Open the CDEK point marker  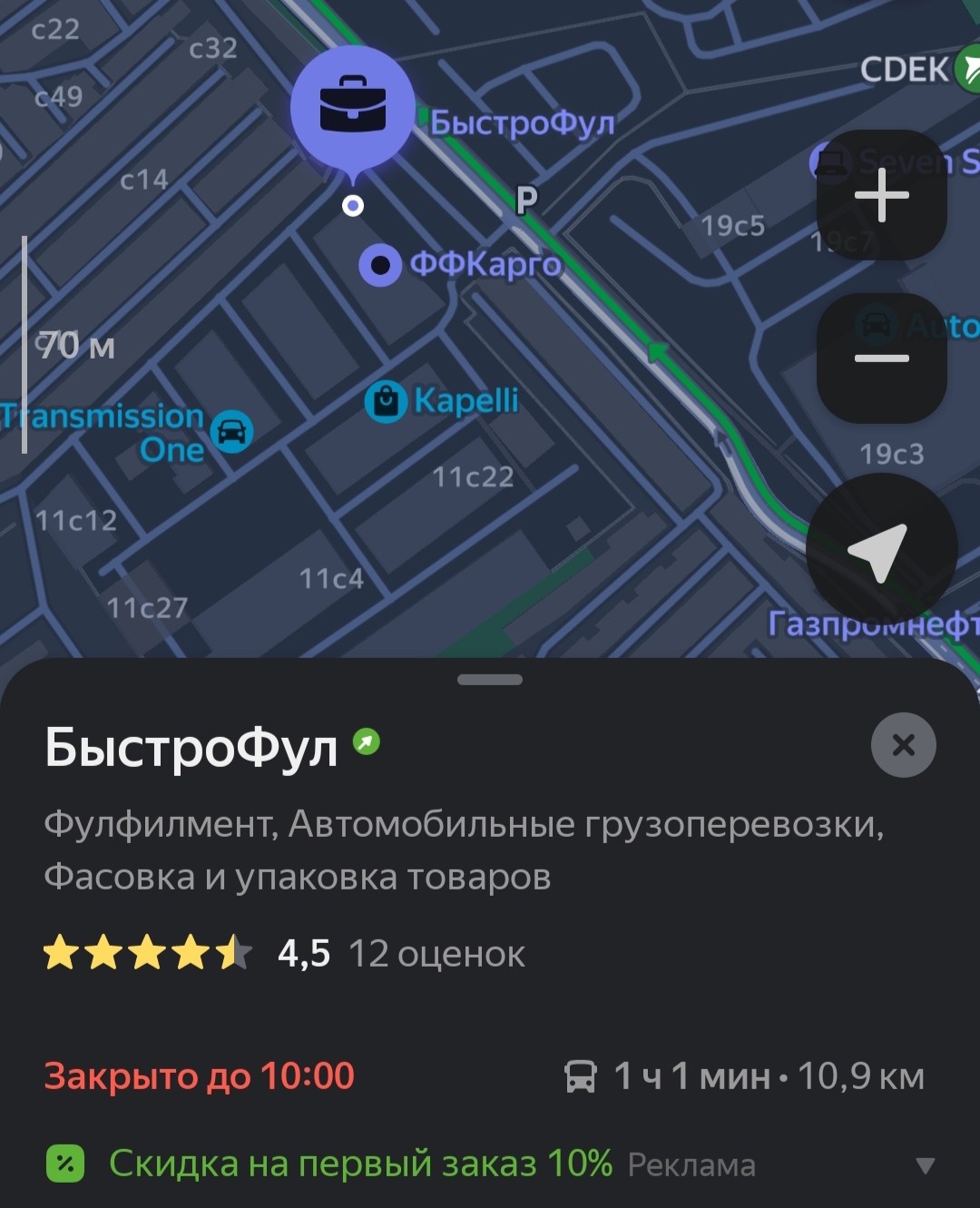coord(967,69)
